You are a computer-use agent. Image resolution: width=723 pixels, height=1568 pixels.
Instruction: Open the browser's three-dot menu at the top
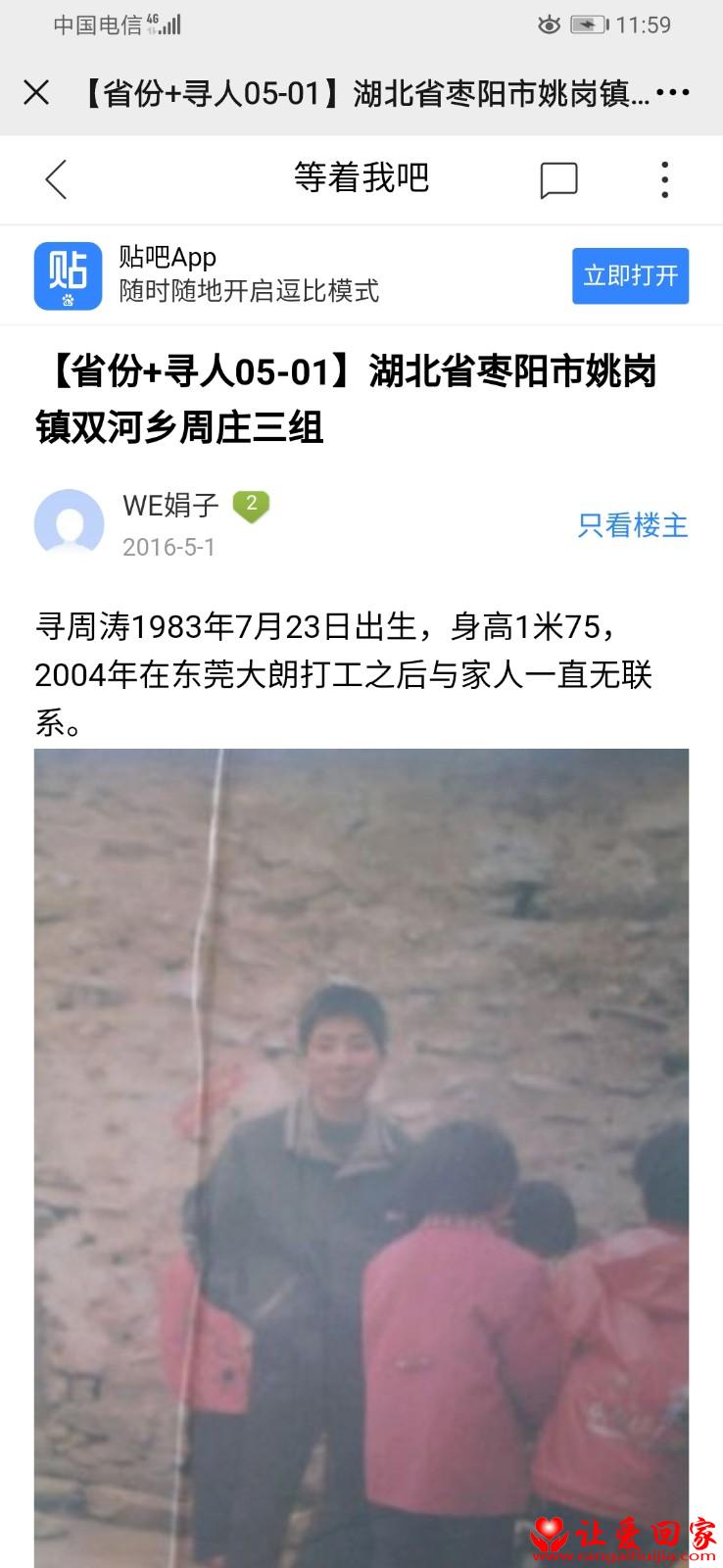(673, 93)
